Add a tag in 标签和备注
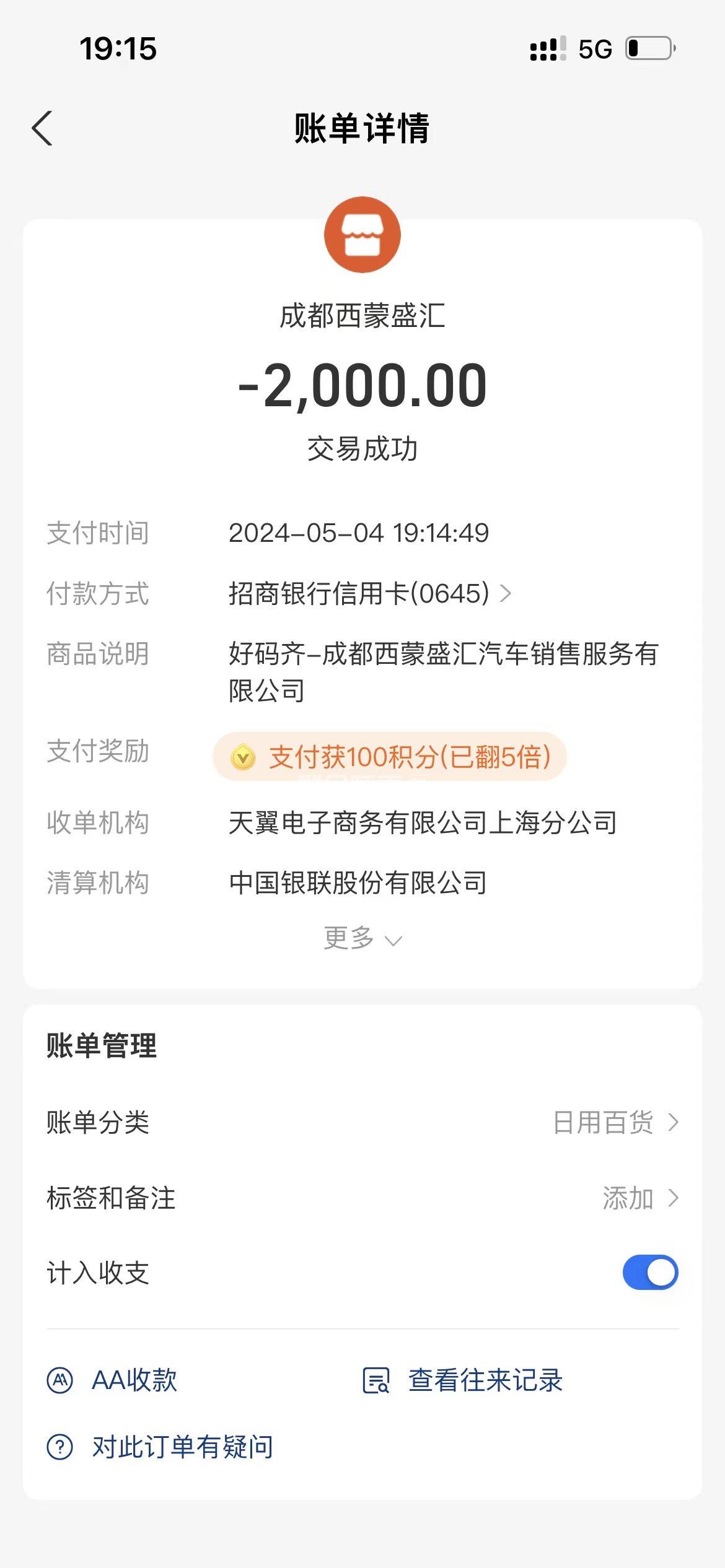This screenshot has height=1568, width=725. (x=639, y=1198)
